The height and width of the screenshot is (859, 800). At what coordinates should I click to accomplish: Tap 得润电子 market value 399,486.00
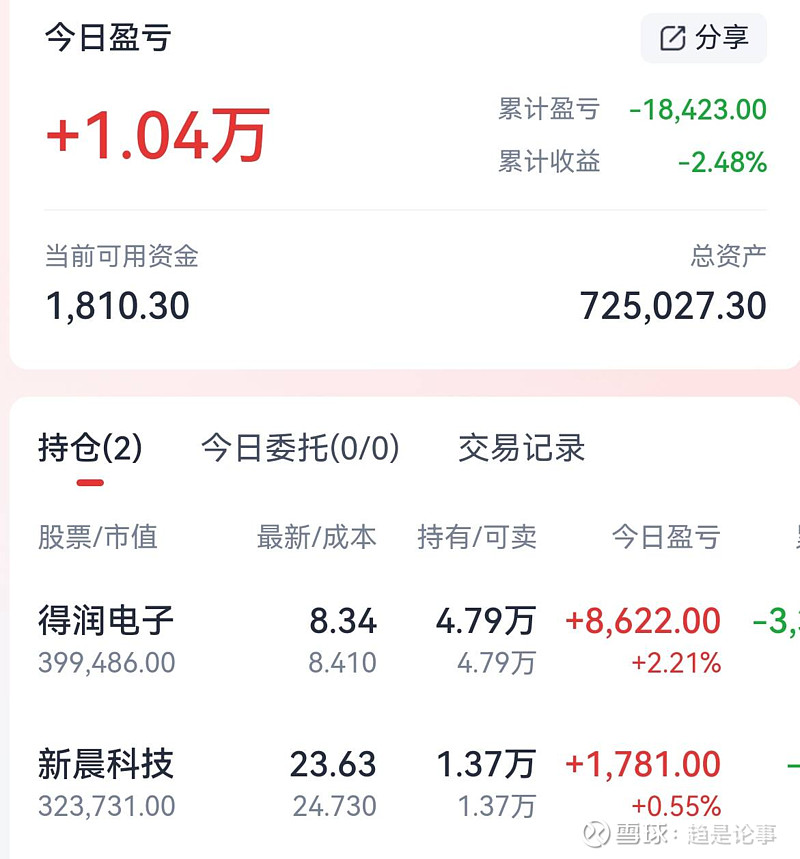[106, 662]
